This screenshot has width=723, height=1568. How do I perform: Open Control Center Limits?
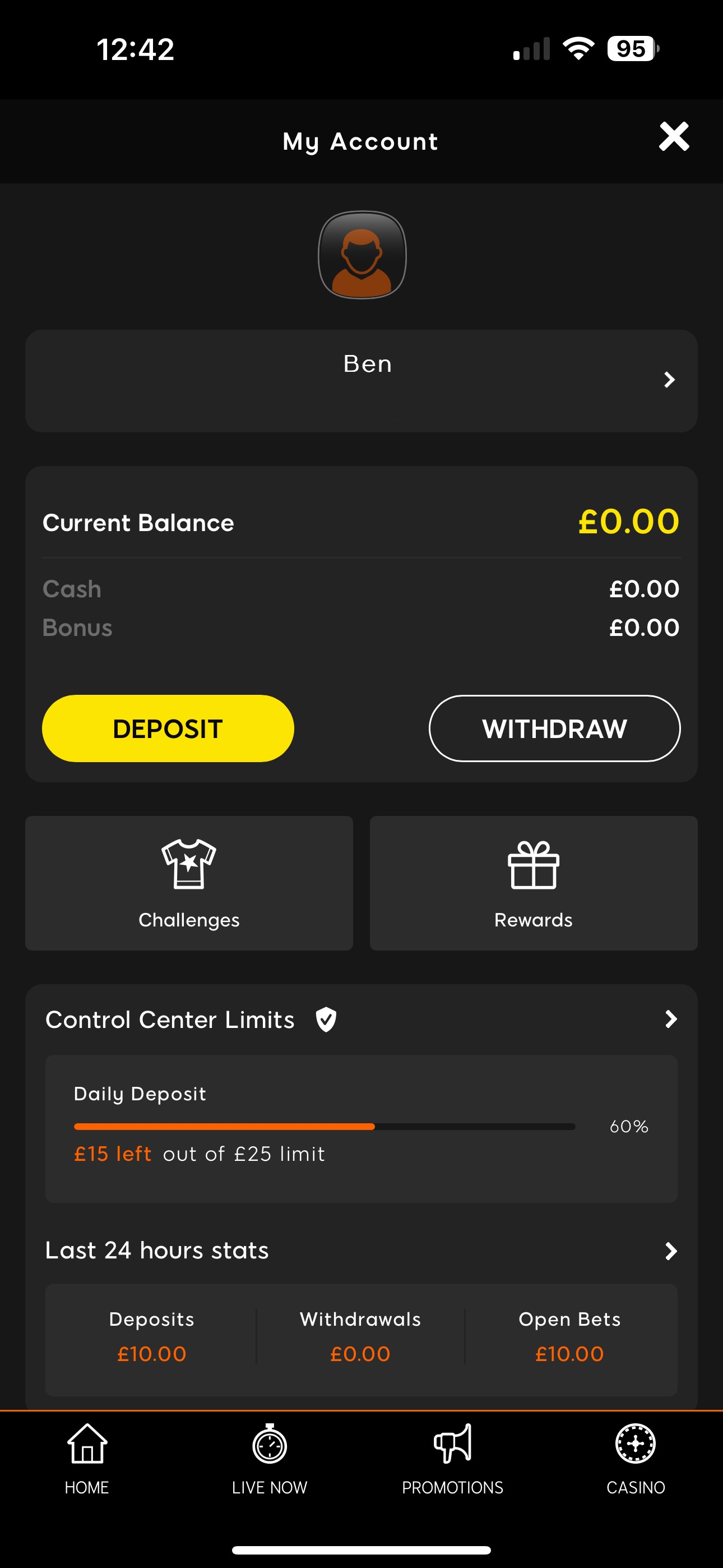361,1020
